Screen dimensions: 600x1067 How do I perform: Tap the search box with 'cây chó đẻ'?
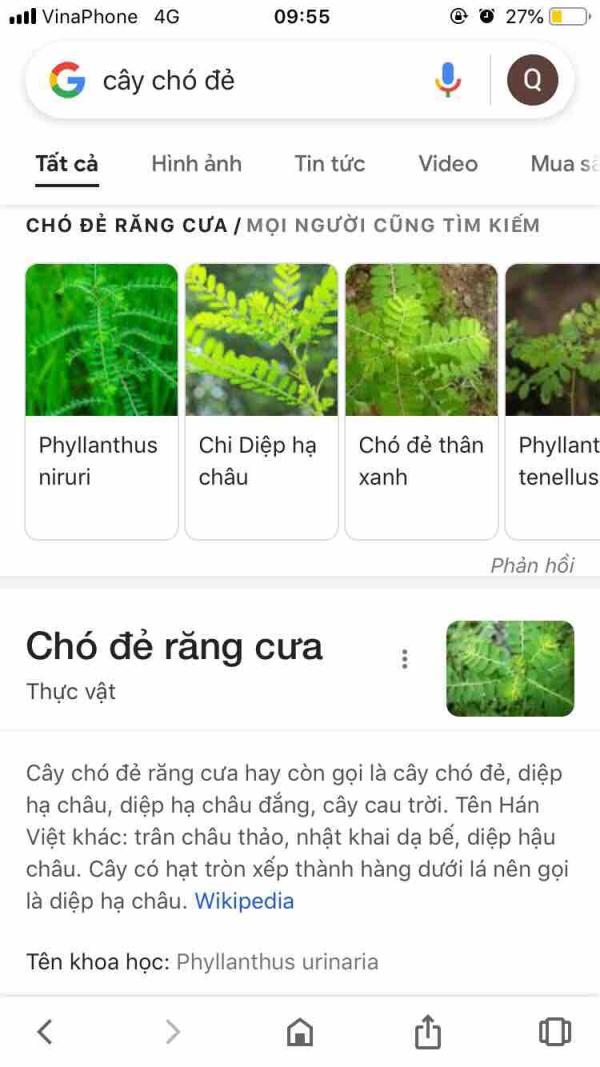[250, 81]
